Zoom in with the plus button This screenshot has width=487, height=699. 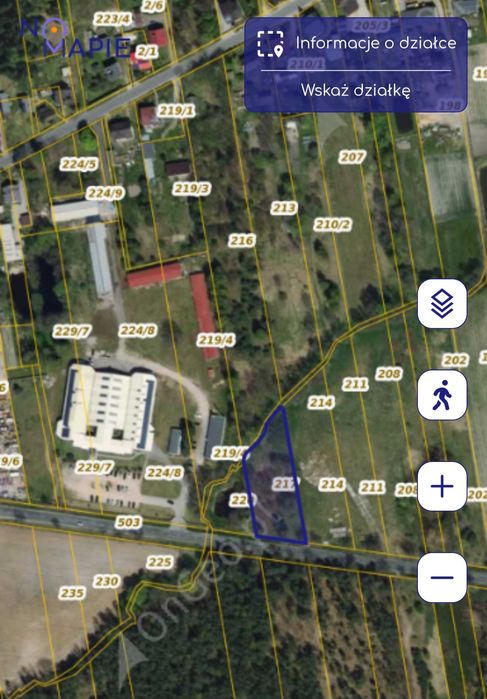click(x=442, y=486)
